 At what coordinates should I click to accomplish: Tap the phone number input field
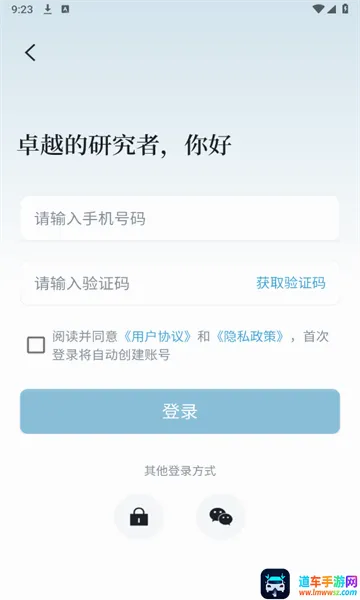click(x=180, y=218)
